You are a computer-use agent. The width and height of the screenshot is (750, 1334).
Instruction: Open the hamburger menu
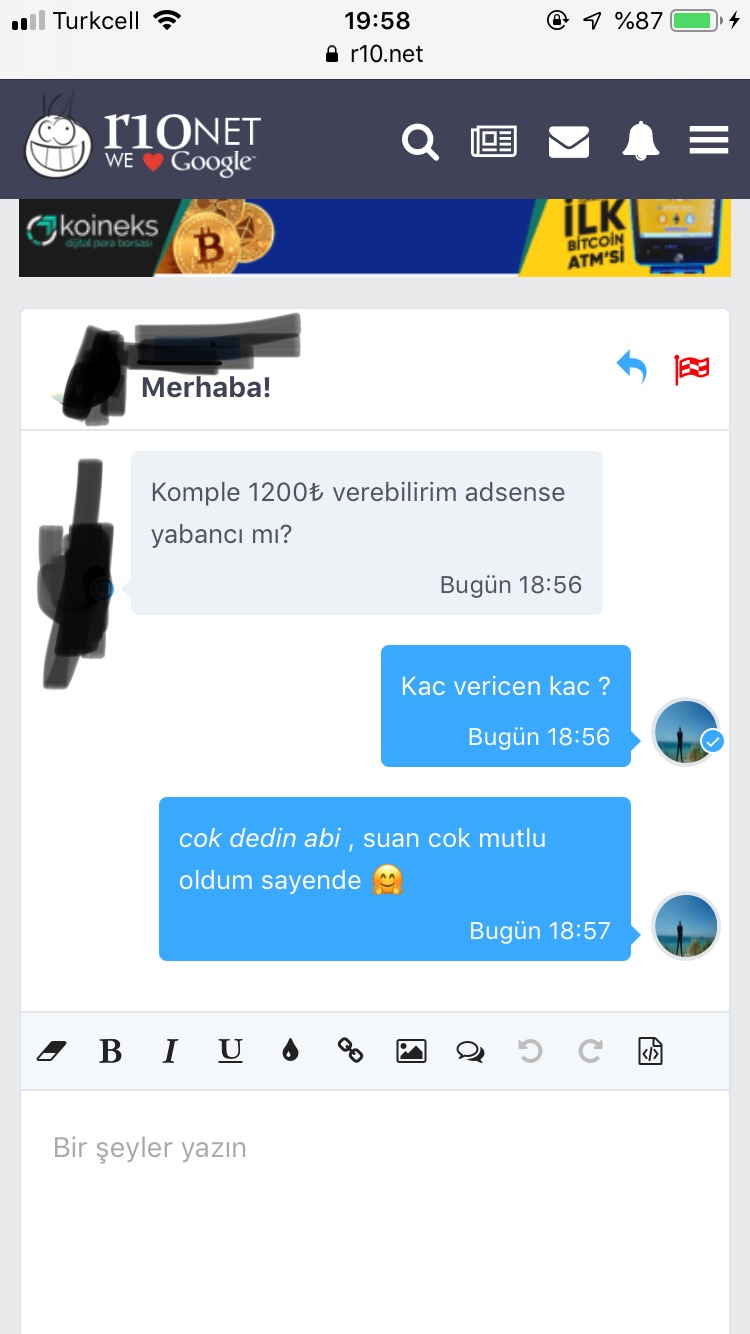708,142
